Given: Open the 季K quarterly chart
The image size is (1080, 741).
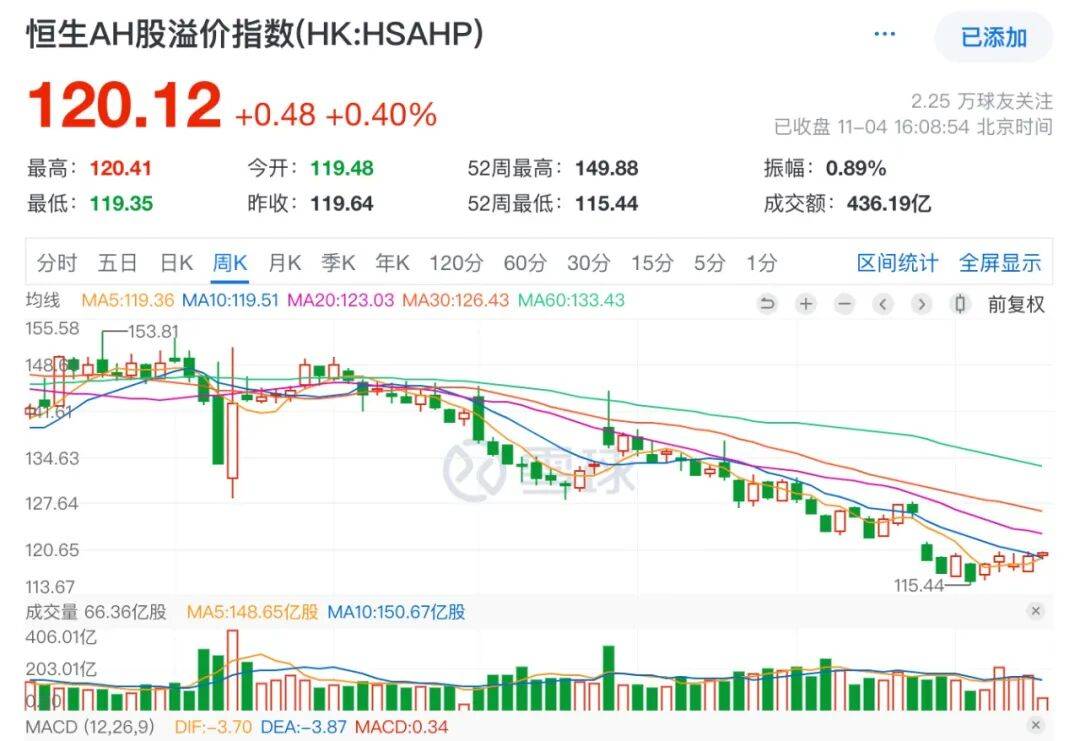Looking at the screenshot, I should [338, 262].
